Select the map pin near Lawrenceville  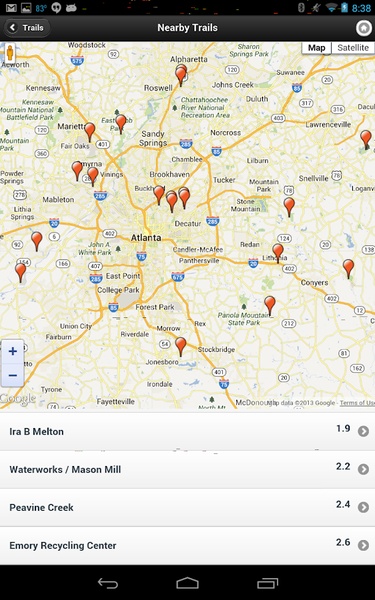[366, 139]
